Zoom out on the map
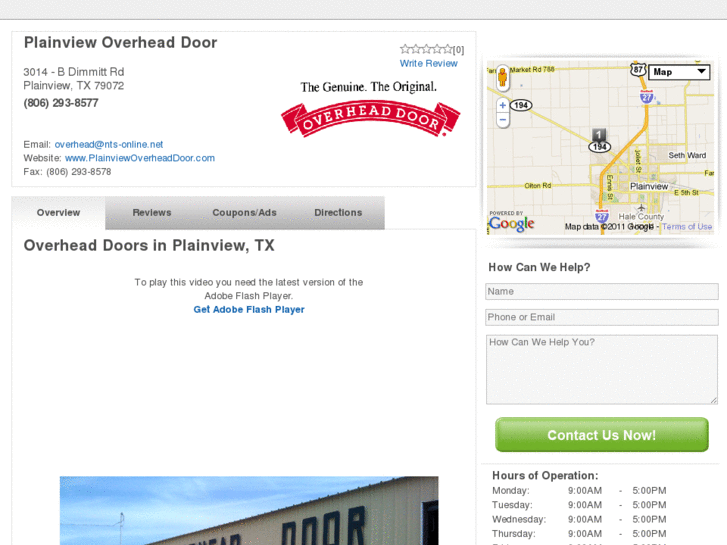The height and width of the screenshot is (545, 727). pyautogui.click(x=503, y=120)
